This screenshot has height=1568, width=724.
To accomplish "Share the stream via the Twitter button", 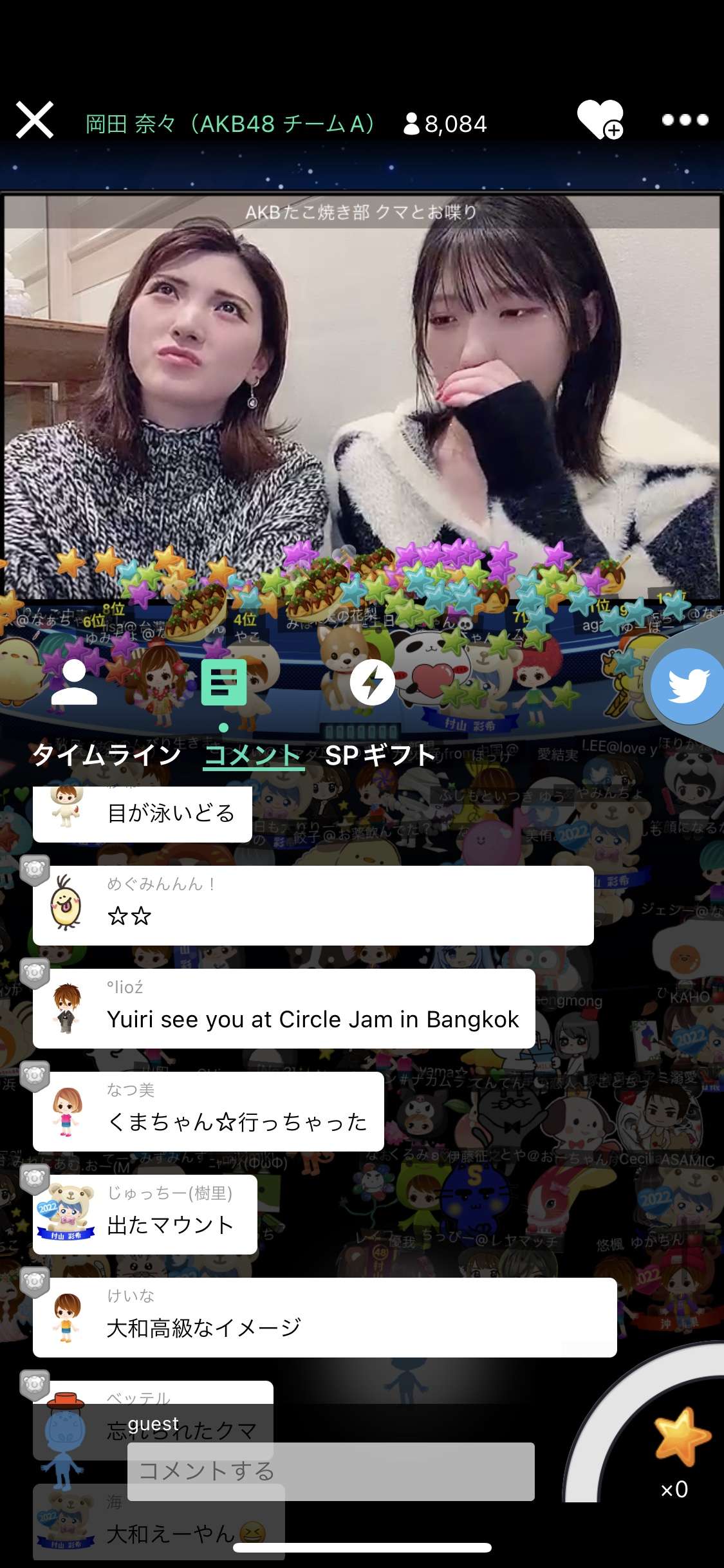I will 687,686.
